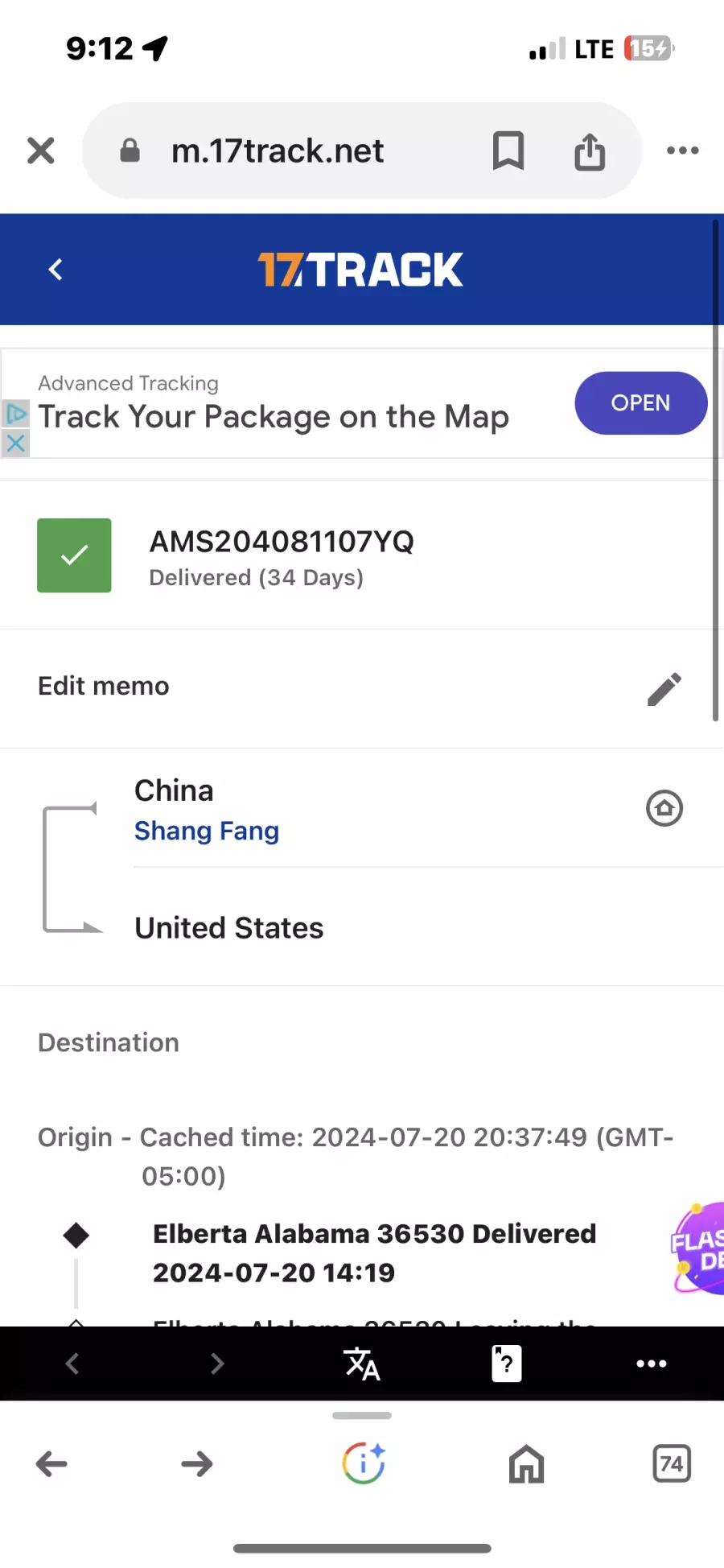The height and width of the screenshot is (1568, 724).
Task: Open the Shang Fang carrier link
Action: click(207, 831)
